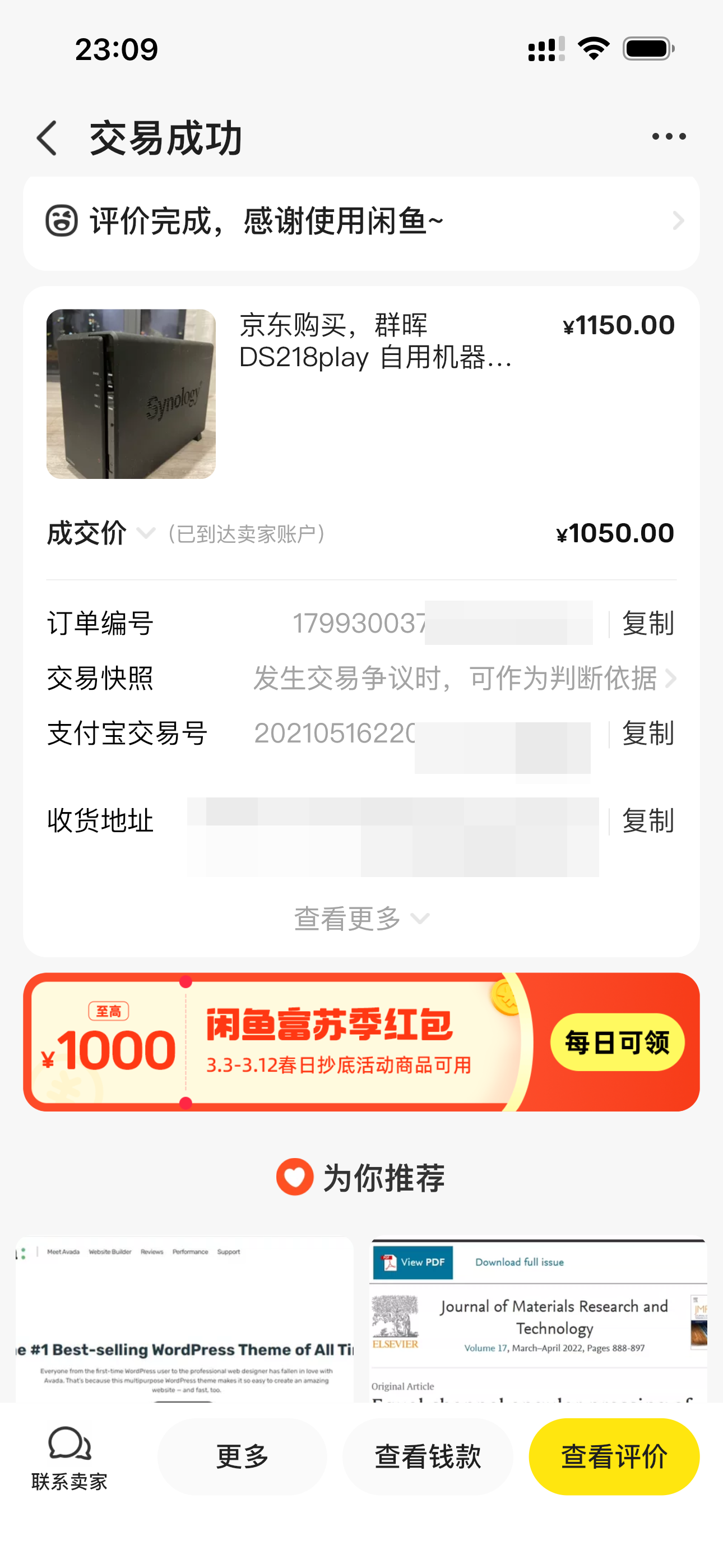
Task: Expand the 成交价 price breakdown
Action: pyautogui.click(x=145, y=534)
